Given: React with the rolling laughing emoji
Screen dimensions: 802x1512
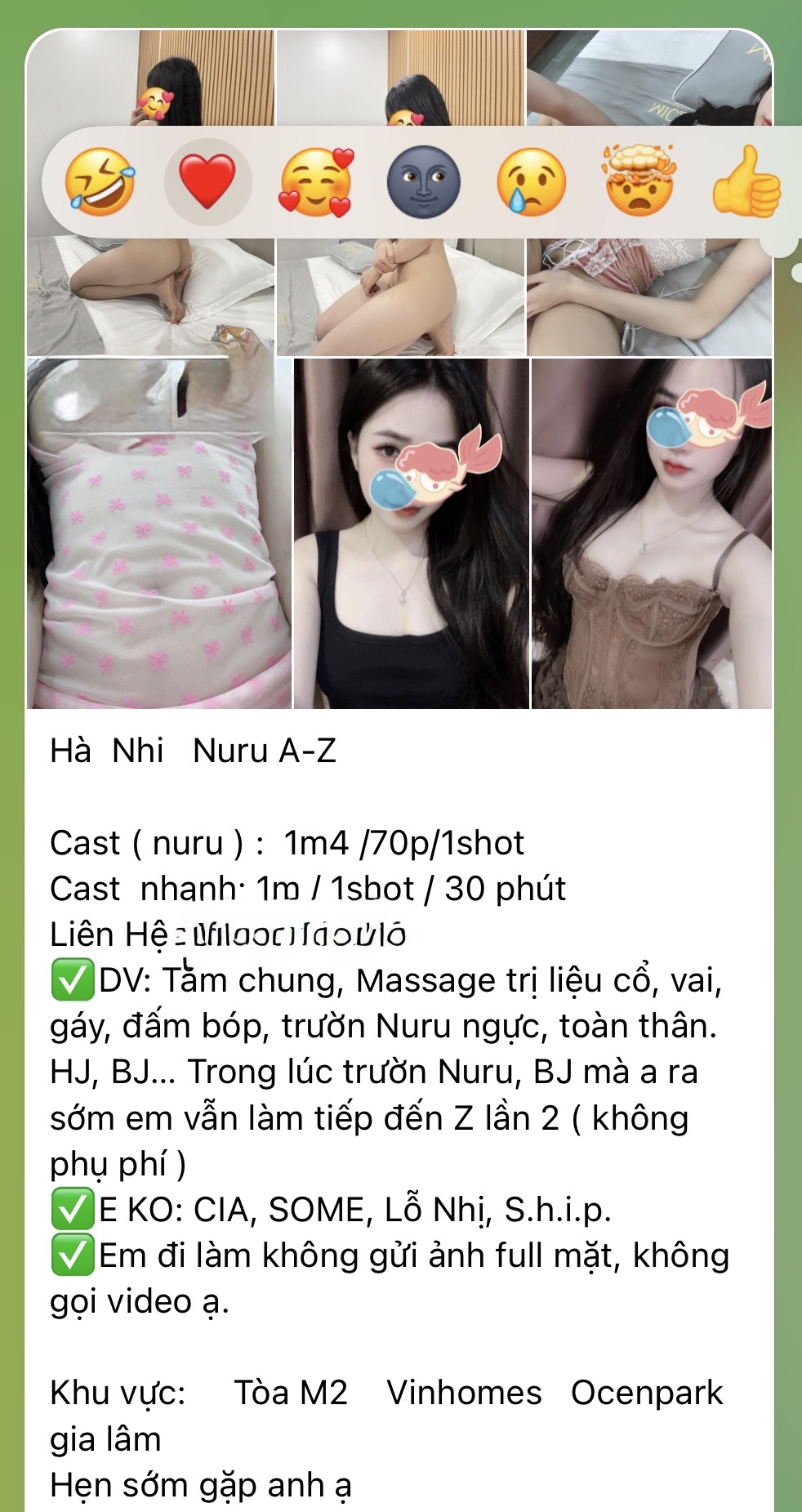Looking at the screenshot, I should pyautogui.click(x=100, y=181).
